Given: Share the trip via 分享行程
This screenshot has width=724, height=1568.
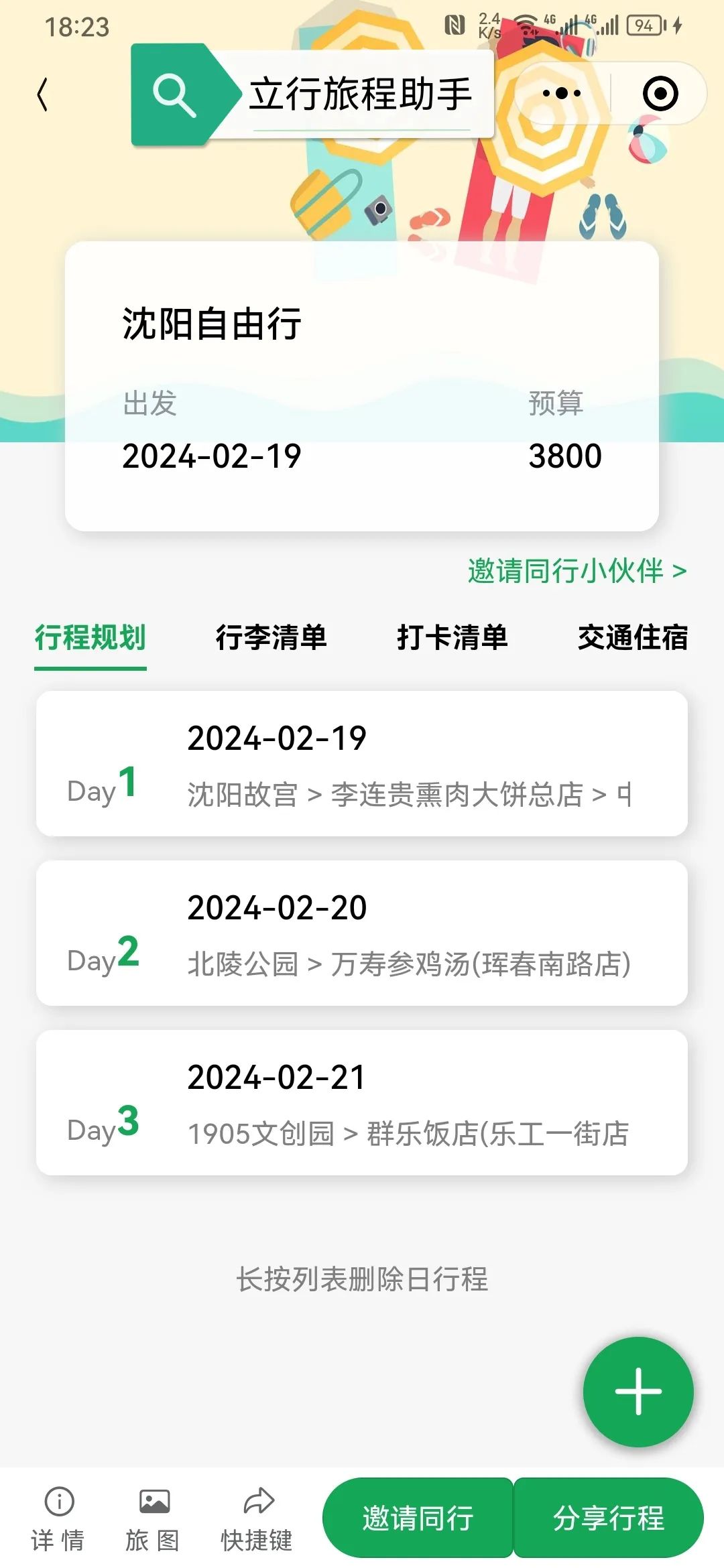Looking at the screenshot, I should [x=609, y=1518].
